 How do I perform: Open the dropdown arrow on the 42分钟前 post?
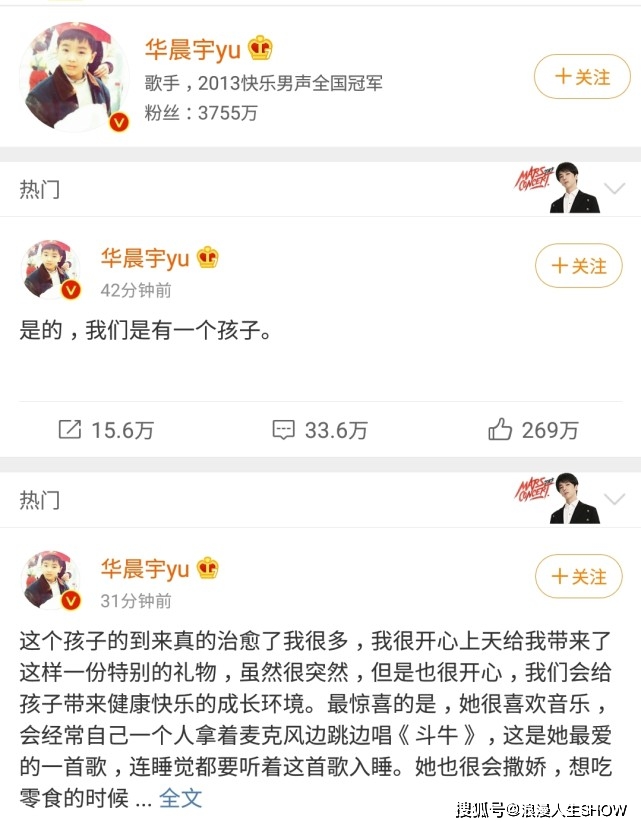614,189
